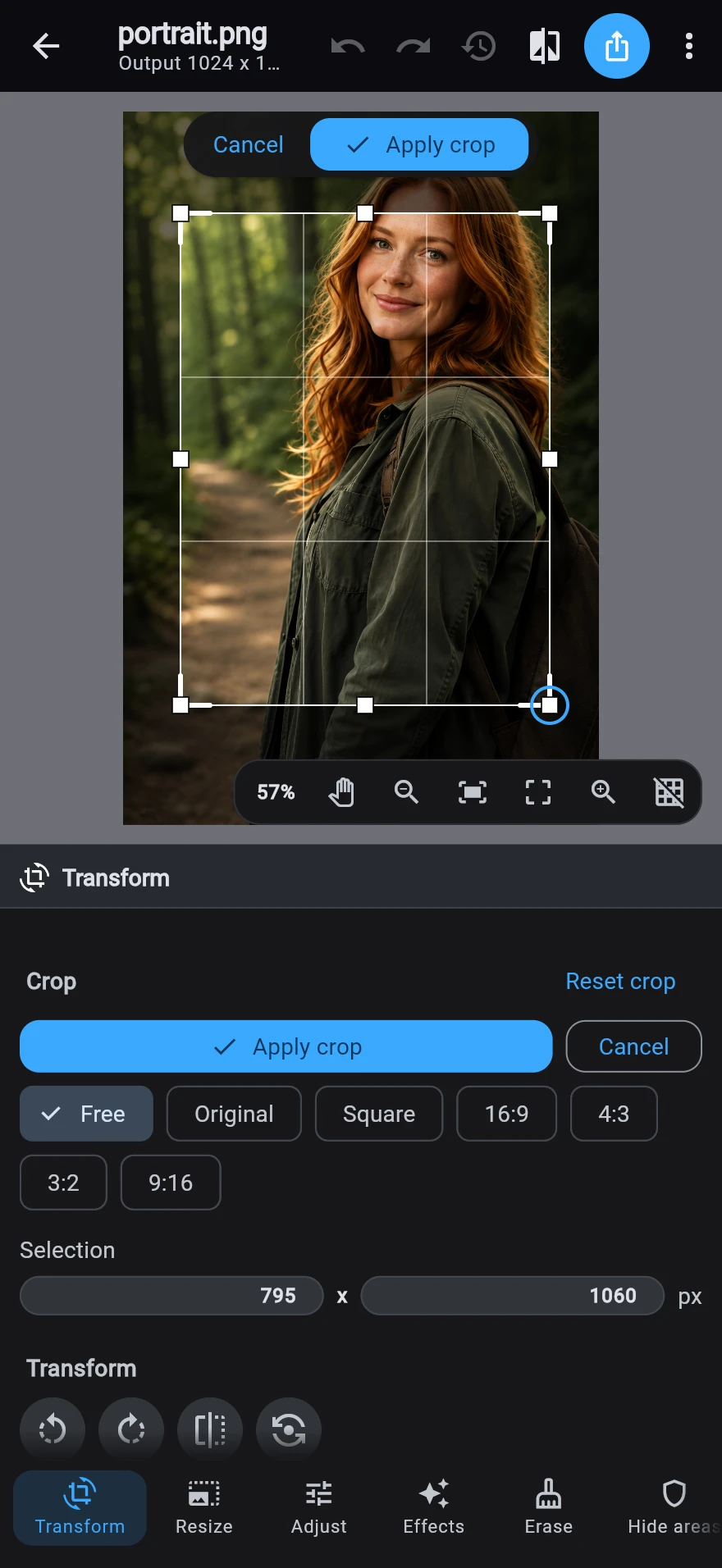
Task: Toggle the crop grid overlay off
Action: (x=669, y=792)
